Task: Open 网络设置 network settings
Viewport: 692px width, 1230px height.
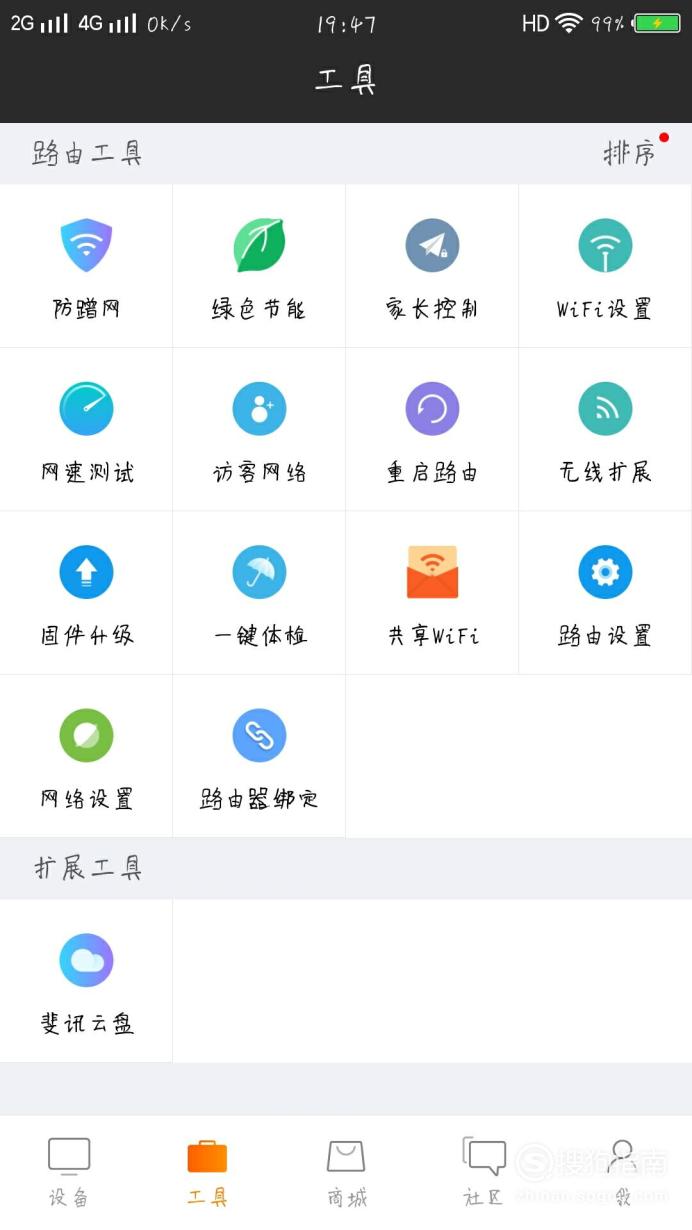Action: pos(86,756)
